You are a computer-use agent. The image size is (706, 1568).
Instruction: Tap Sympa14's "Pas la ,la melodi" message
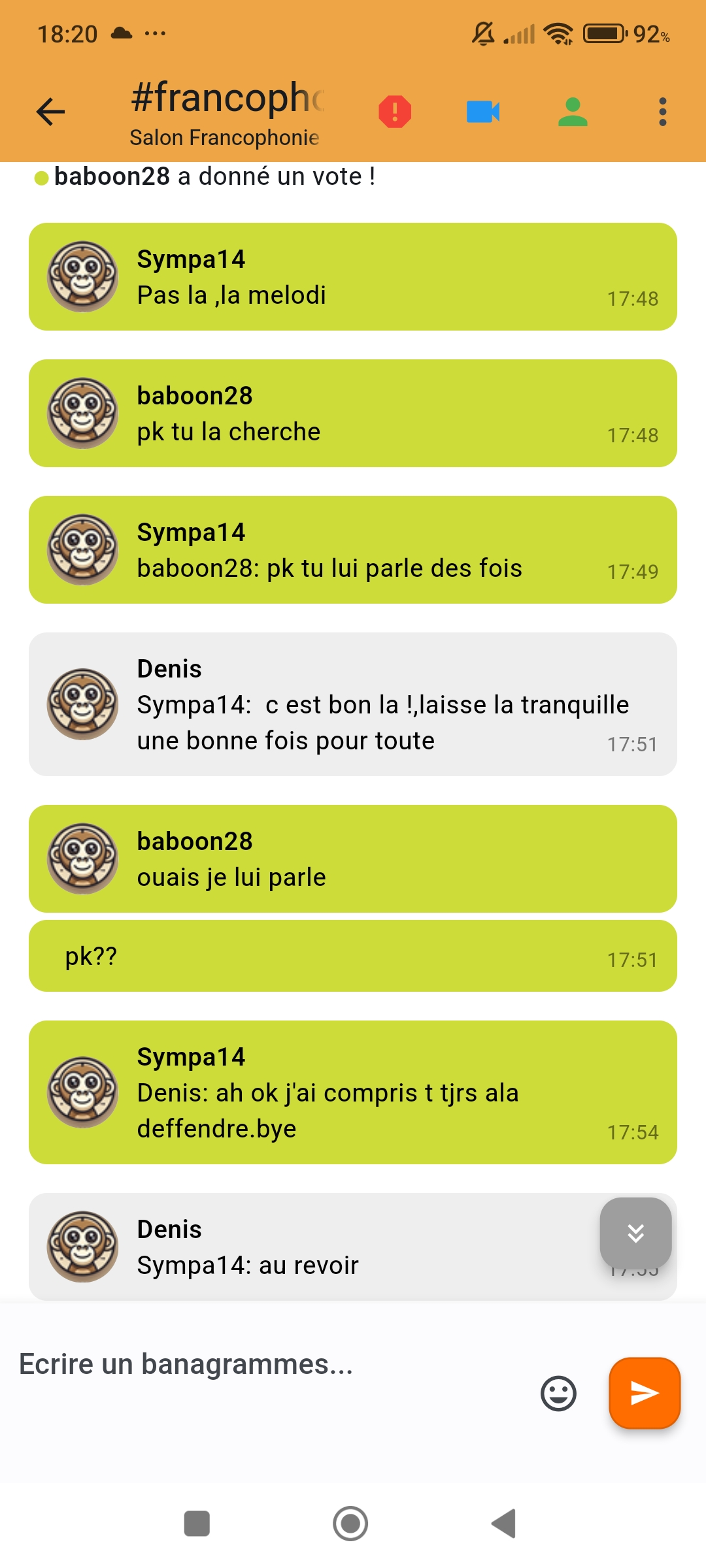click(x=353, y=277)
